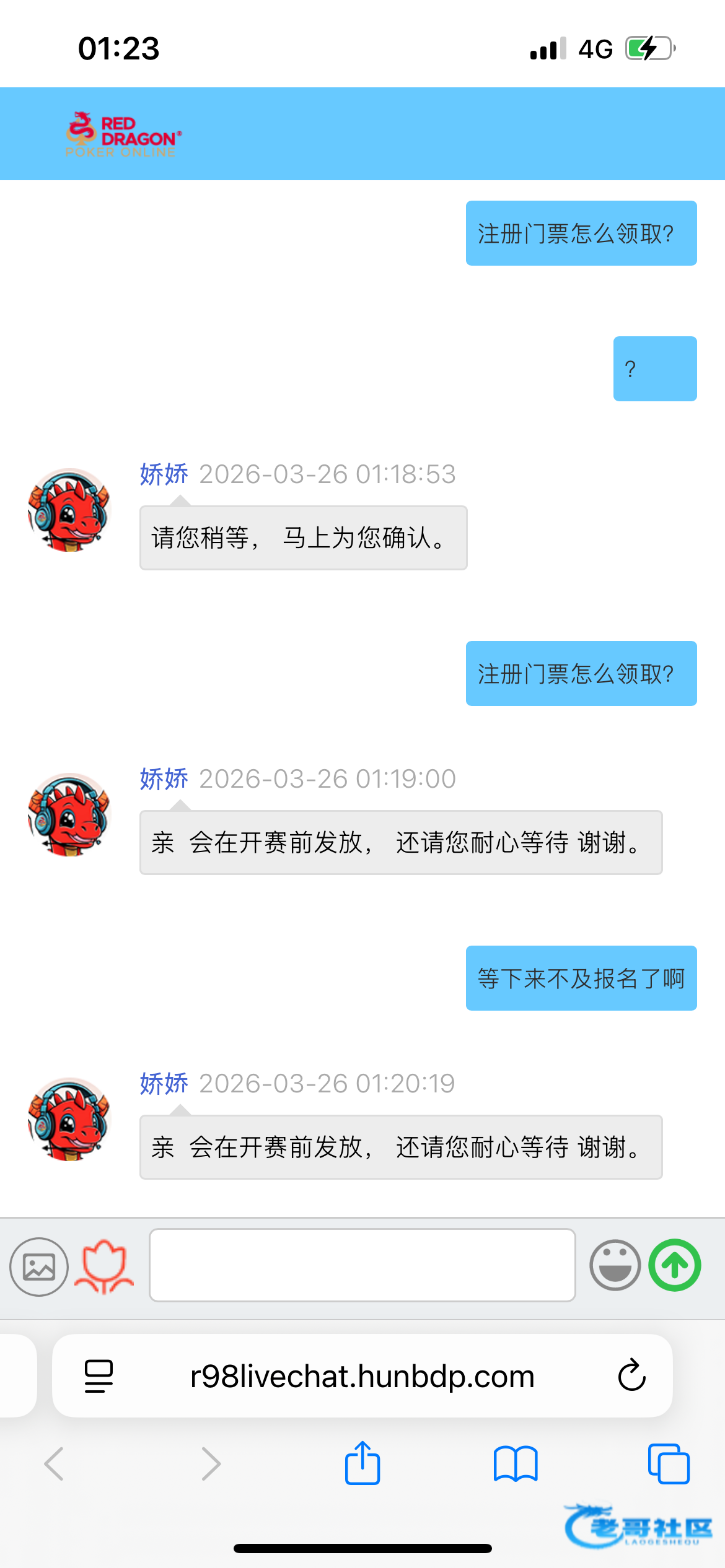This screenshot has width=725, height=1568.
Task: Tap the red flower gift icon
Action: click(x=104, y=1267)
